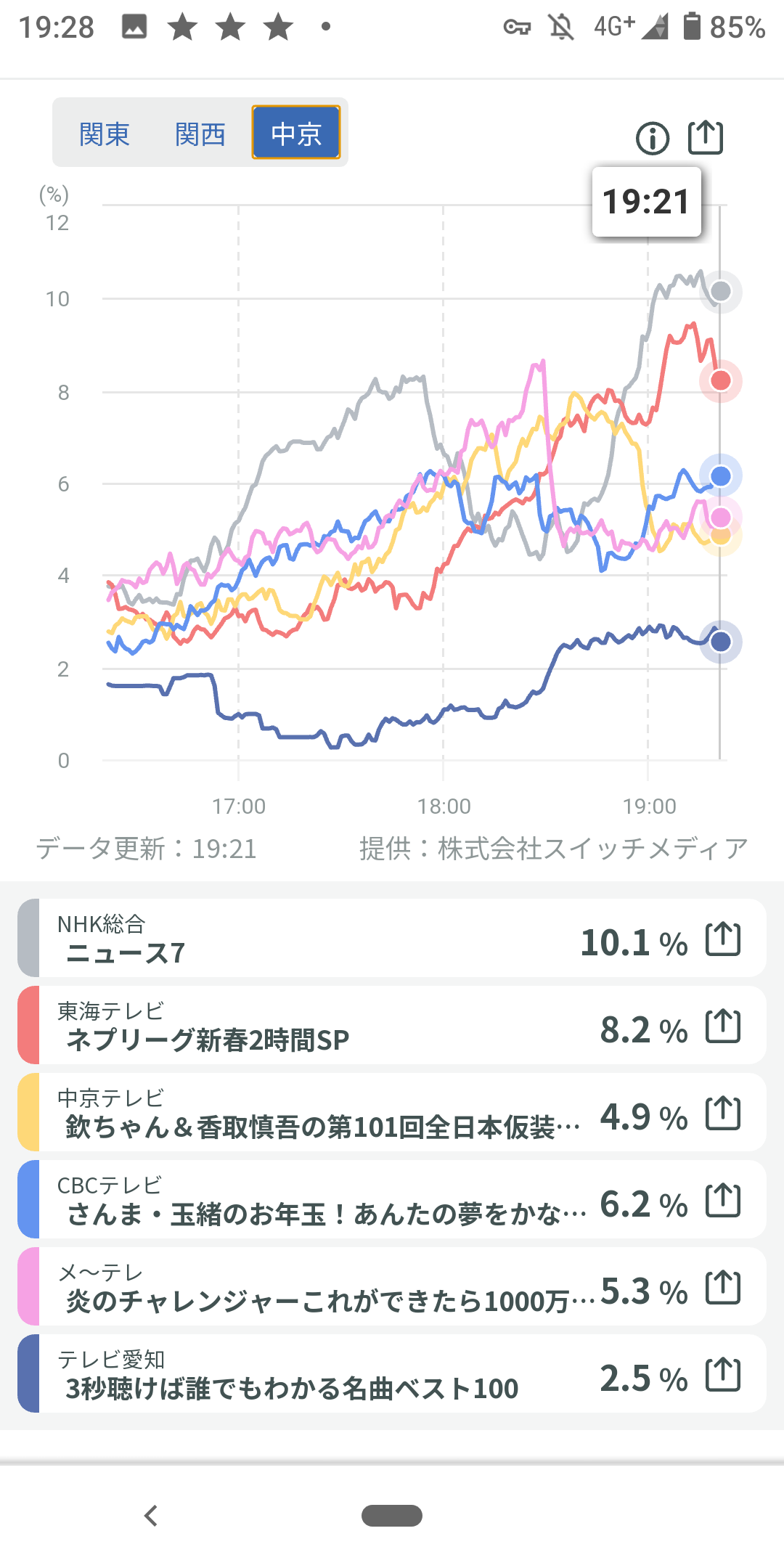Select the 中京 region tab
Image resolution: width=784 pixels, height=1568 pixels.
pyautogui.click(x=296, y=133)
